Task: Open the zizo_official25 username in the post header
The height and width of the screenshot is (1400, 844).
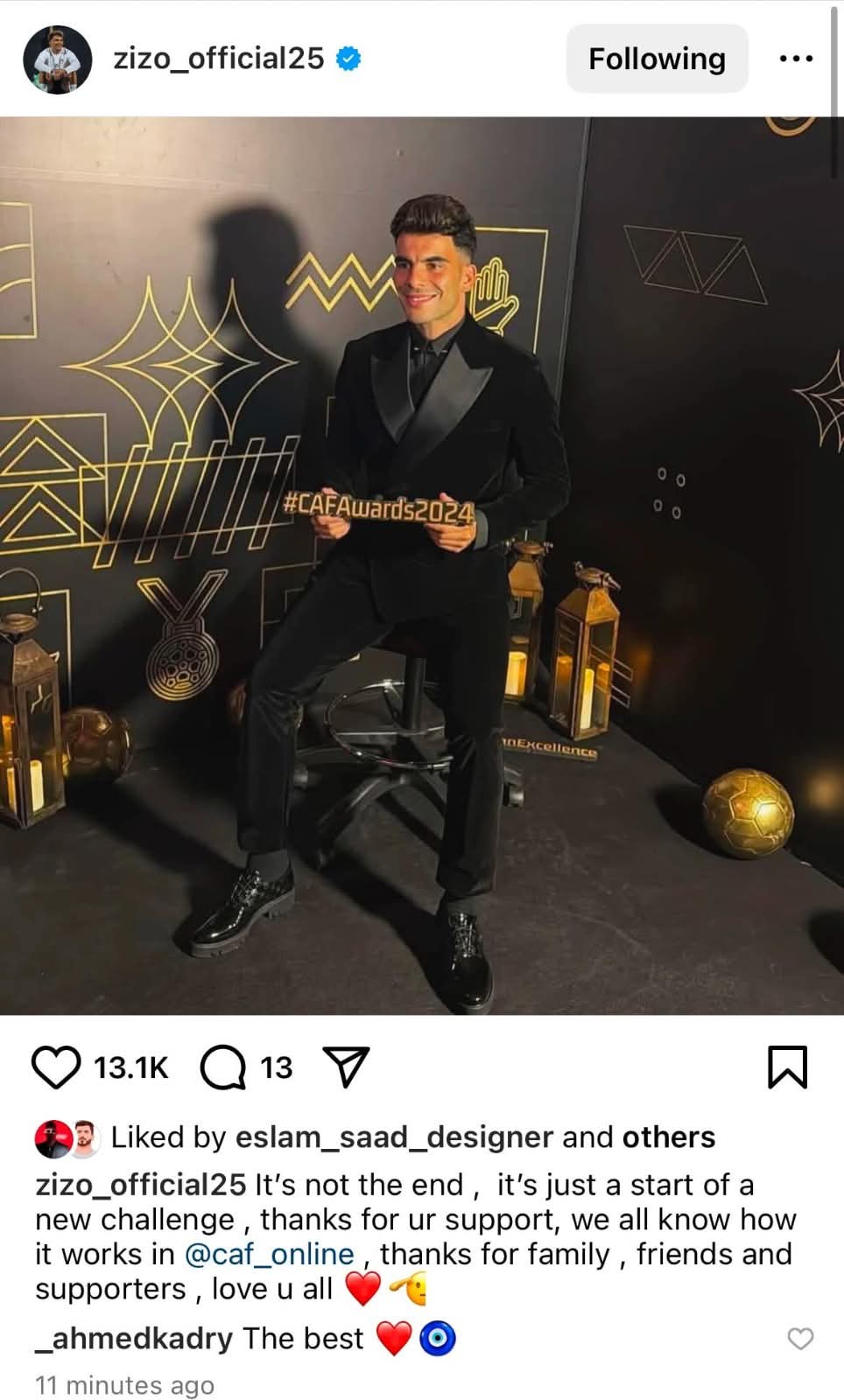Action: pos(219,59)
